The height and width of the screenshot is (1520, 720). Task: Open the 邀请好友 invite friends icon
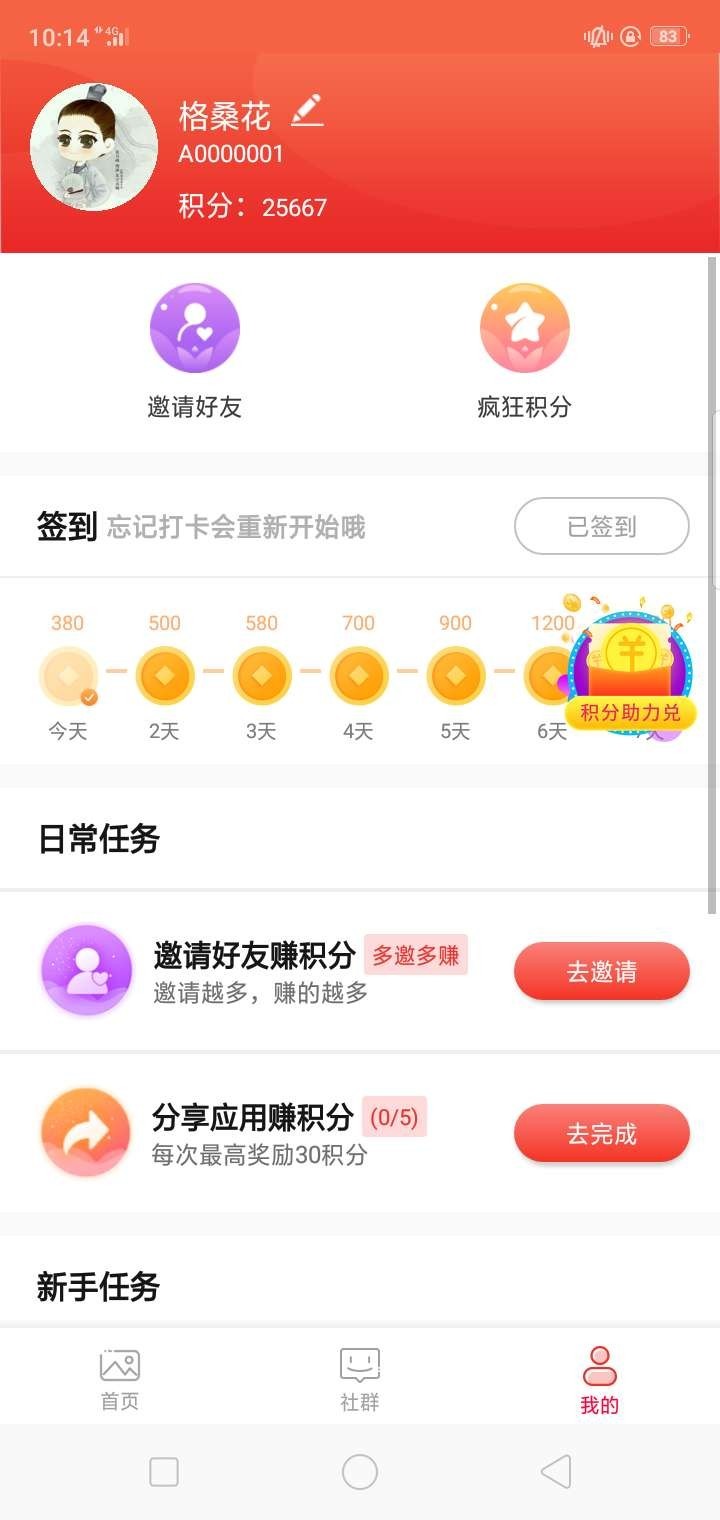pos(194,328)
